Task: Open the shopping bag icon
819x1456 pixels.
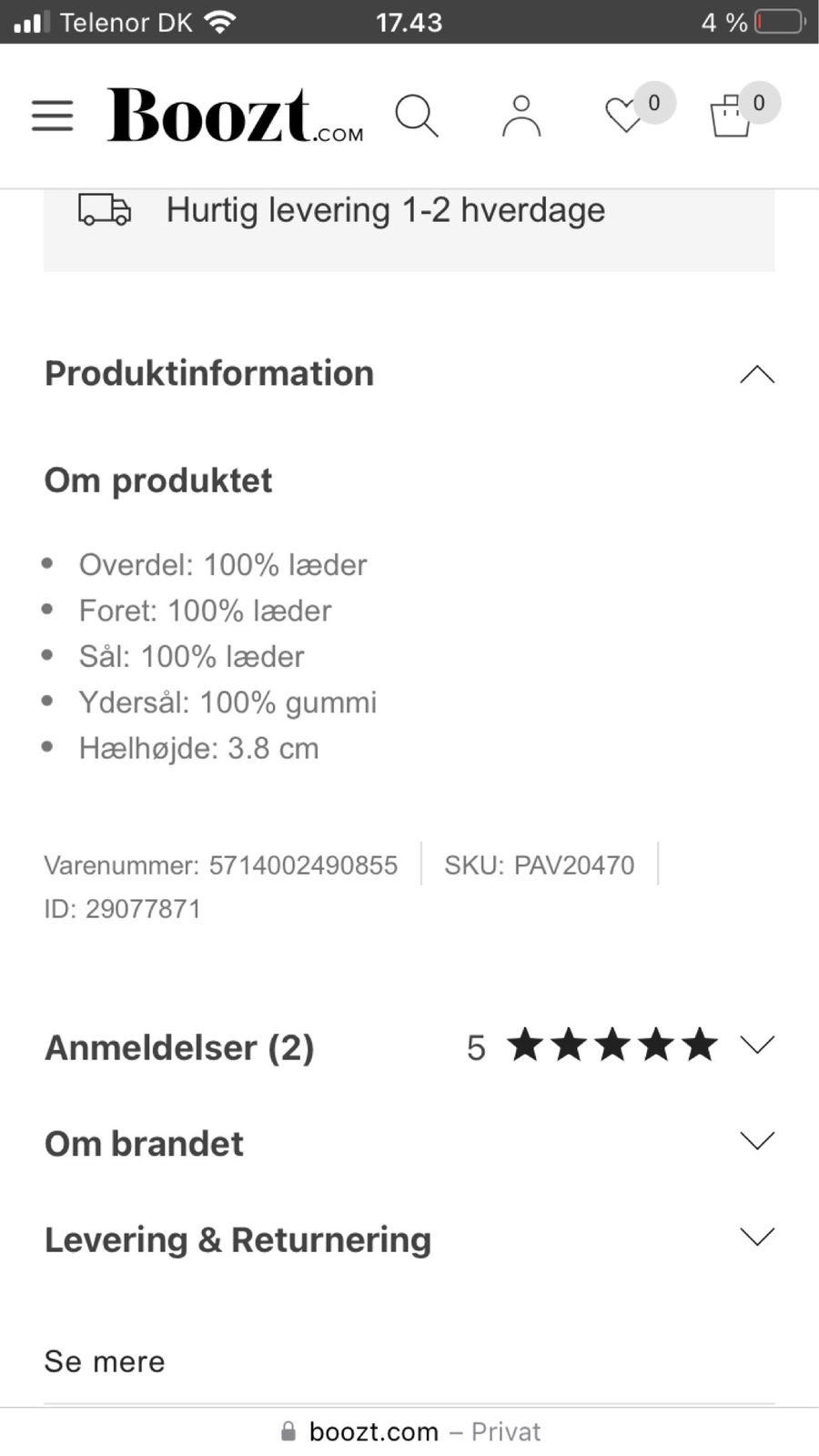Action: (x=728, y=116)
